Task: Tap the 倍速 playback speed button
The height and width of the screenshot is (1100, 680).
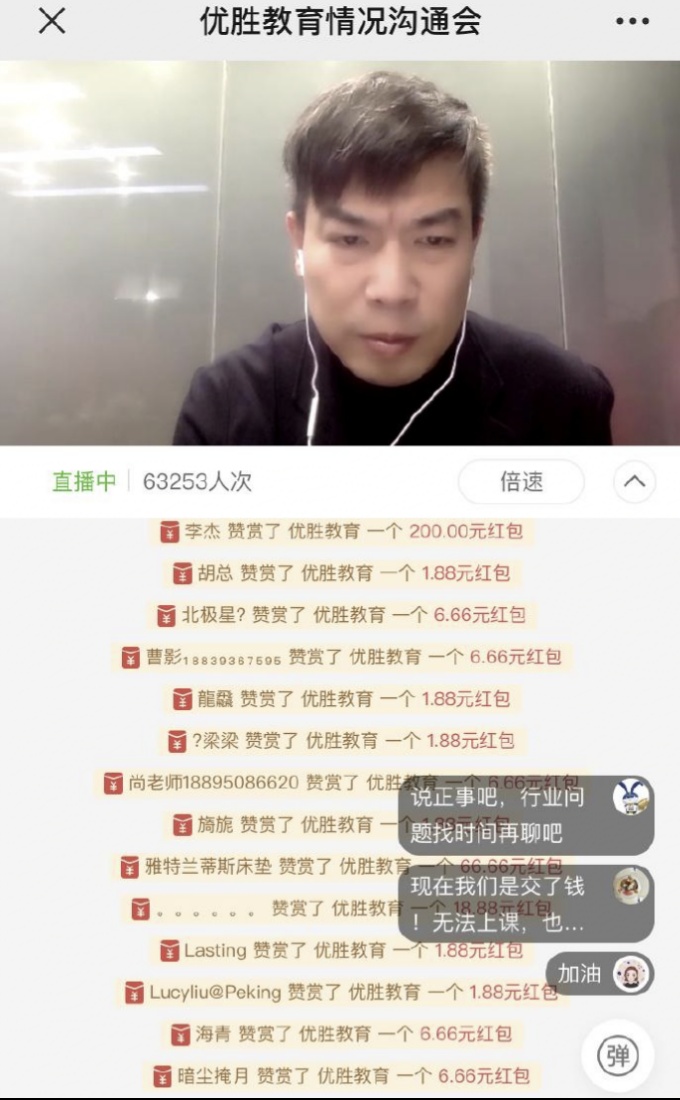Action: pos(521,482)
